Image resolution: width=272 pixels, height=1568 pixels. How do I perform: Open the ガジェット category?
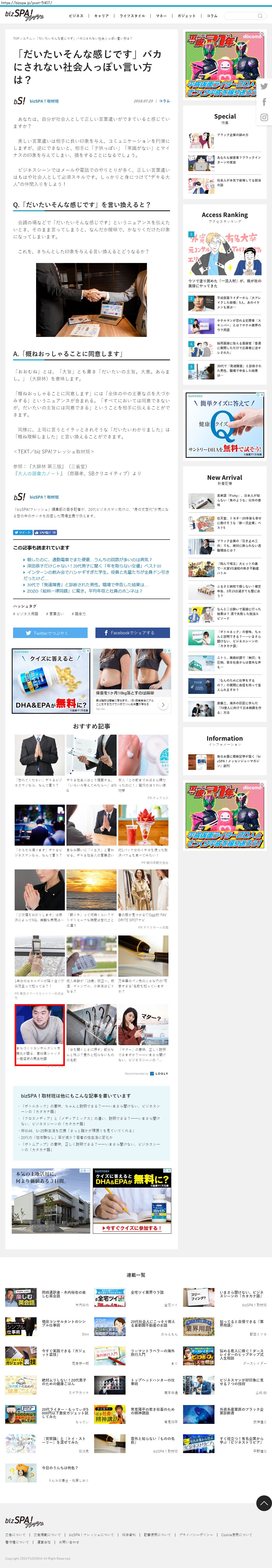coord(187,16)
